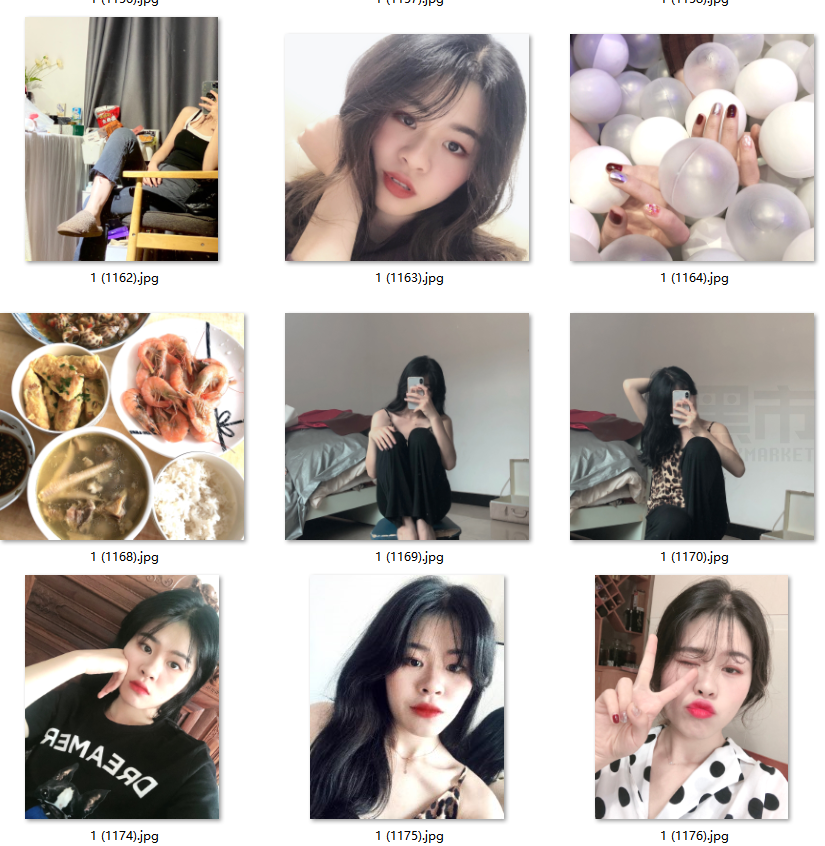
Task: Select the 1 (1175).jpg image tile
Action: click(x=407, y=697)
